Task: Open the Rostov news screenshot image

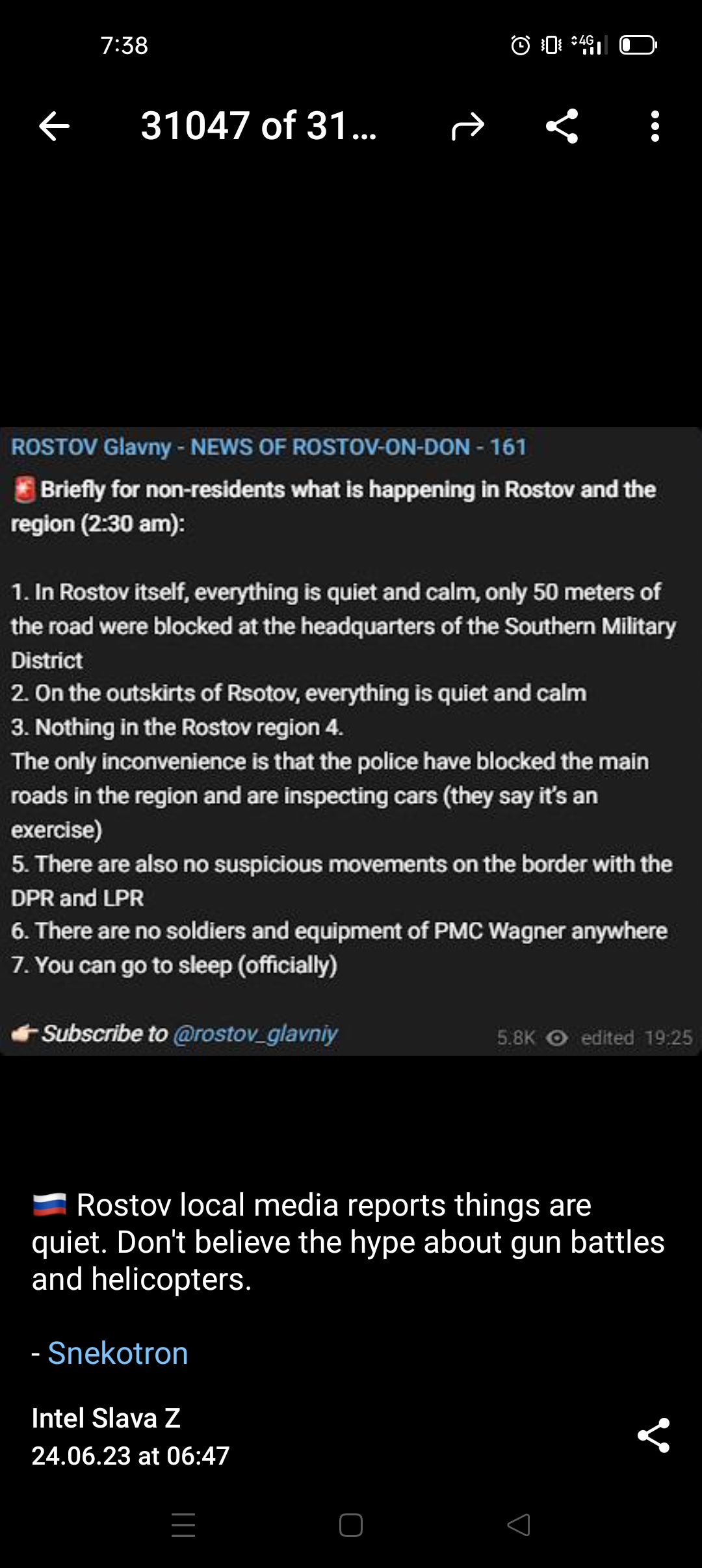Action: coord(351,741)
